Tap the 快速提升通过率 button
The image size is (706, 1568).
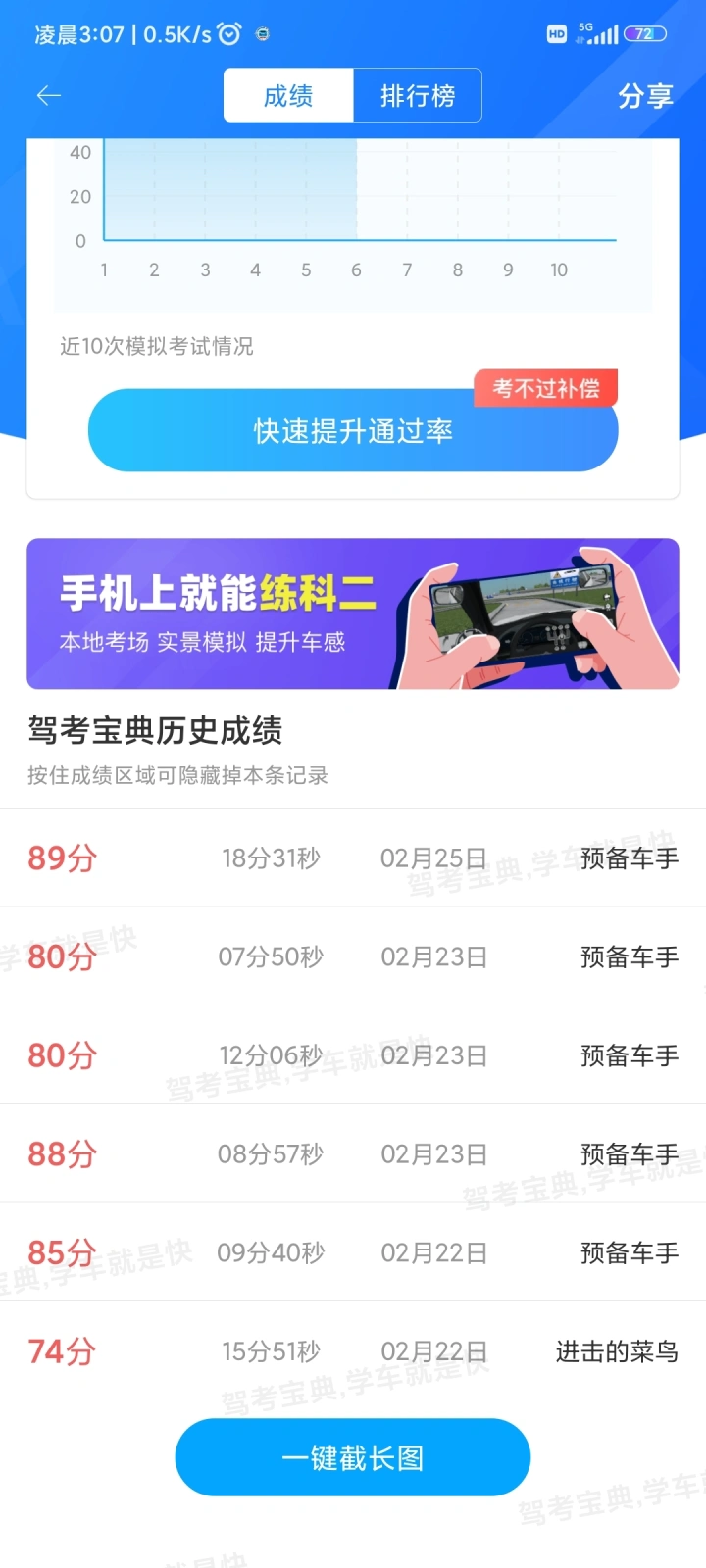(353, 430)
